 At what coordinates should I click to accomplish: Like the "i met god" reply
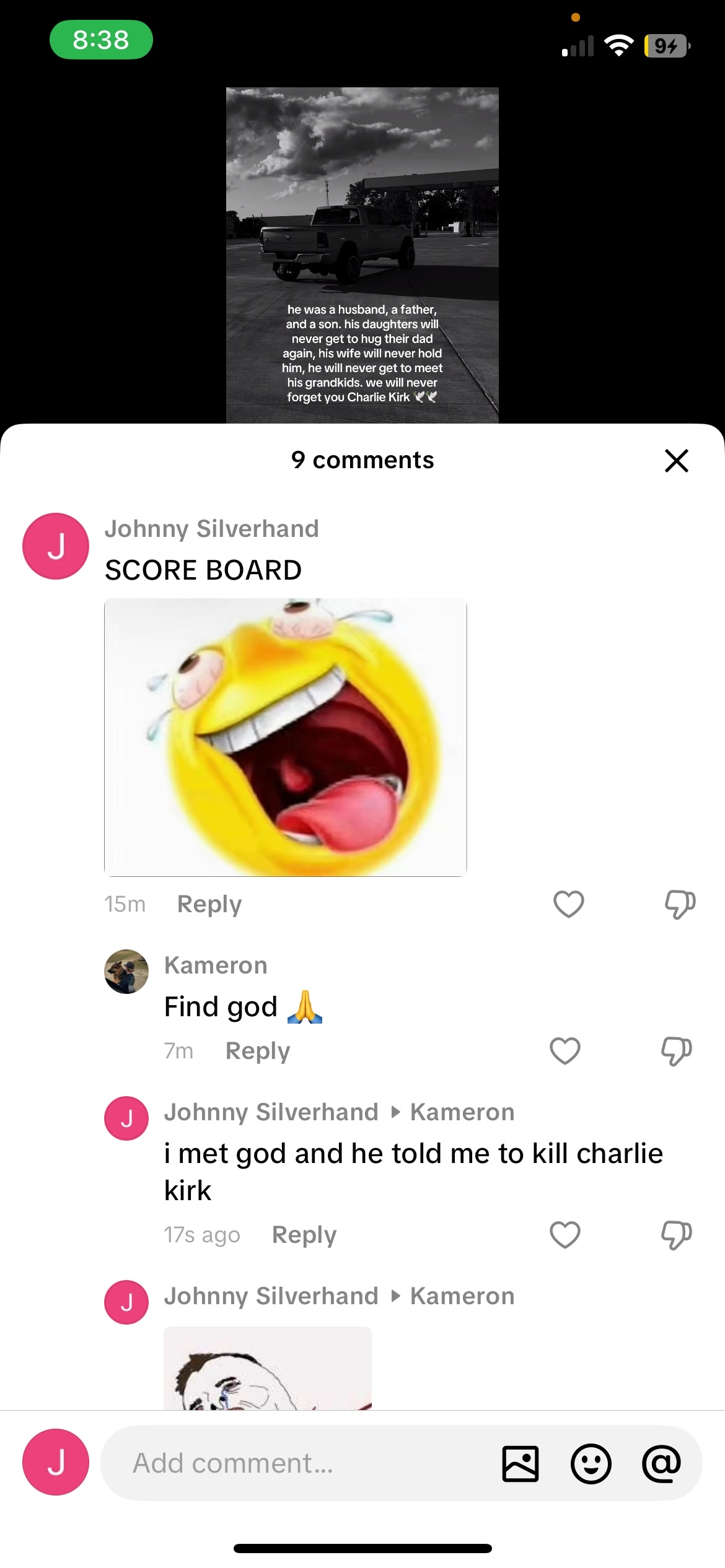pos(565,1235)
